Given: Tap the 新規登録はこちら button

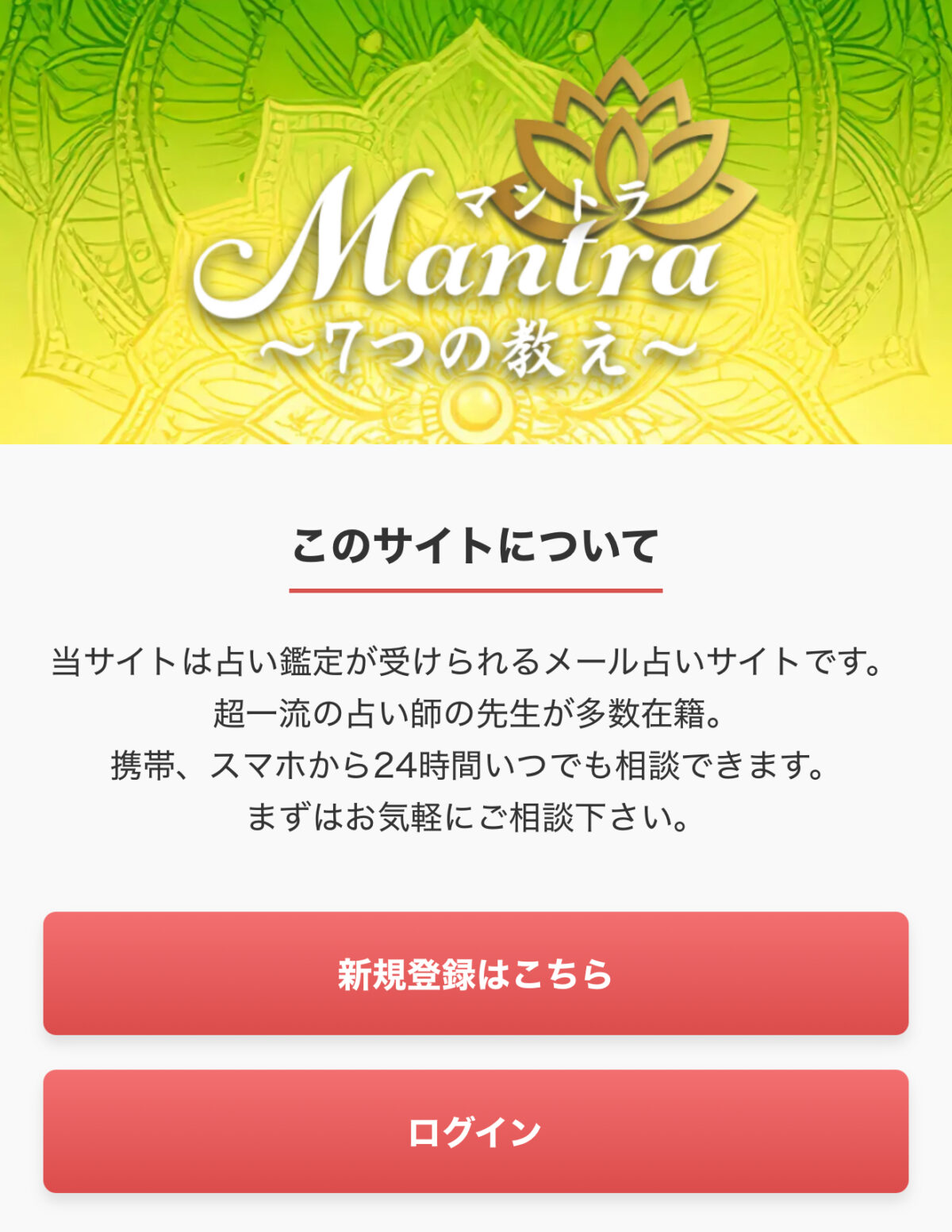Looking at the screenshot, I should coord(475,973).
